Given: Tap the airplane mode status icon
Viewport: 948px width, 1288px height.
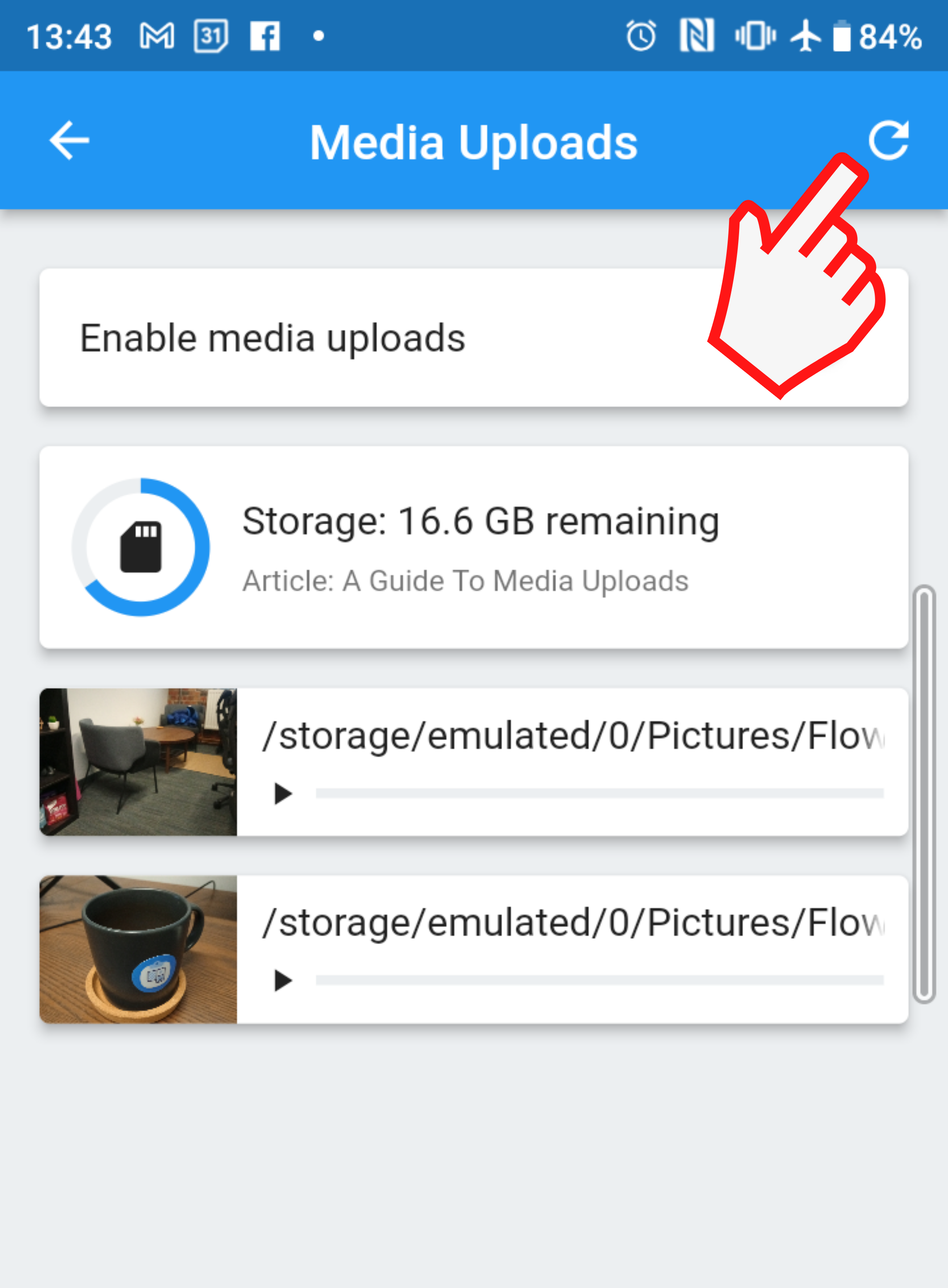Looking at the screenshot, I should [806, 36].
